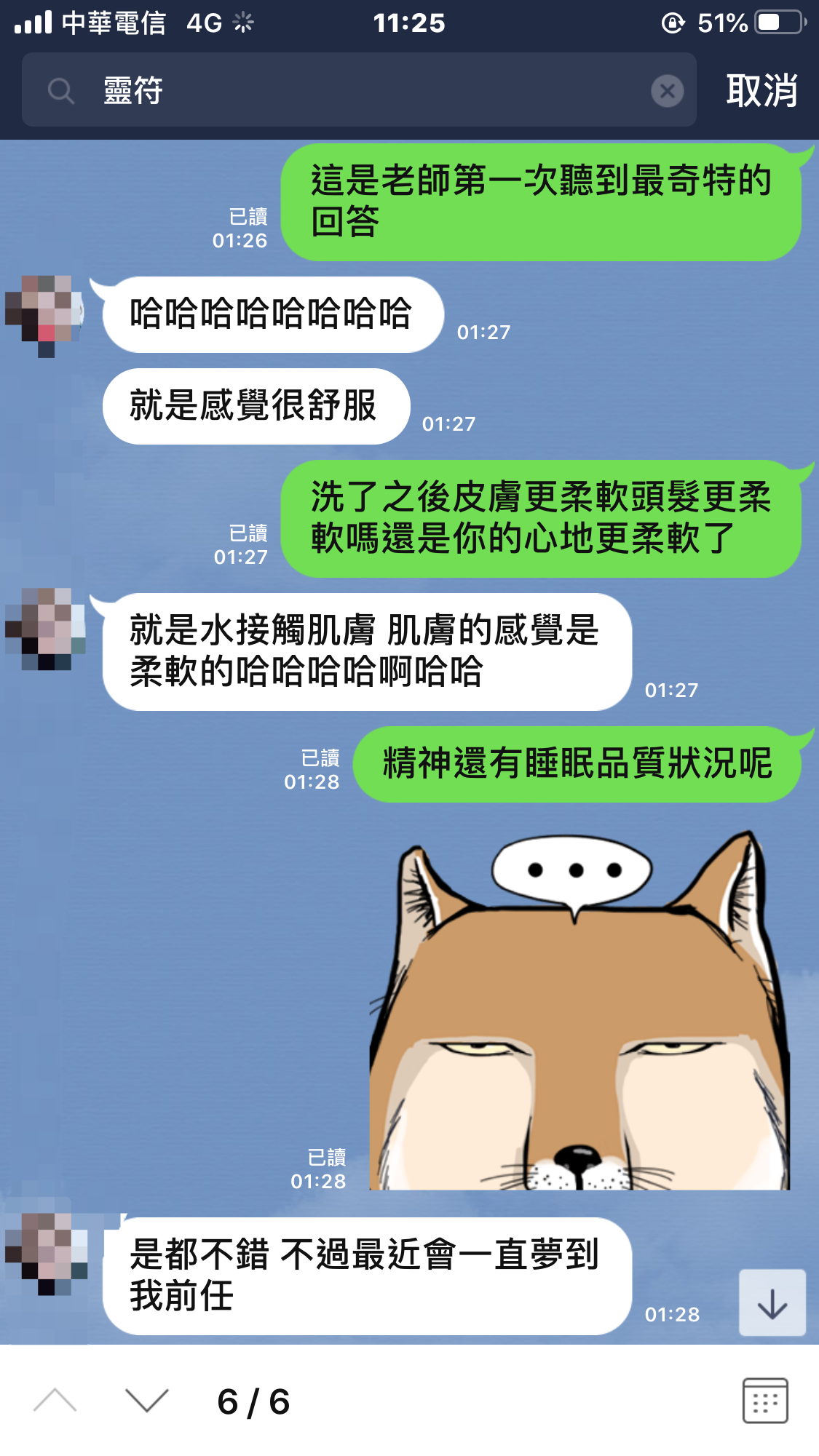Open the profile avatar next to 哈哈哈哈哈哈哈哈
819x1456 pixels.
(x=45, y=314)
